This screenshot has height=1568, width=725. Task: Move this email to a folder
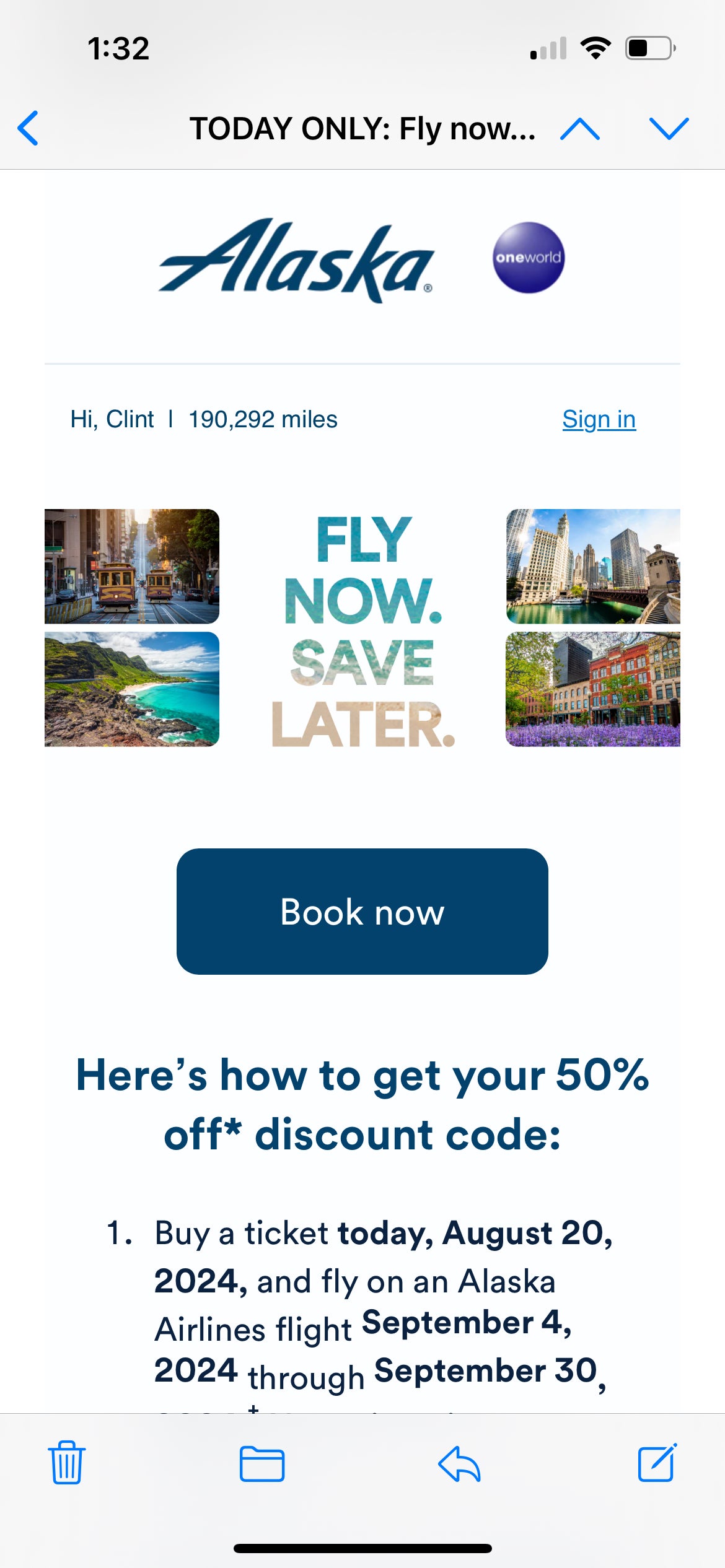(x=262, y=1464)
